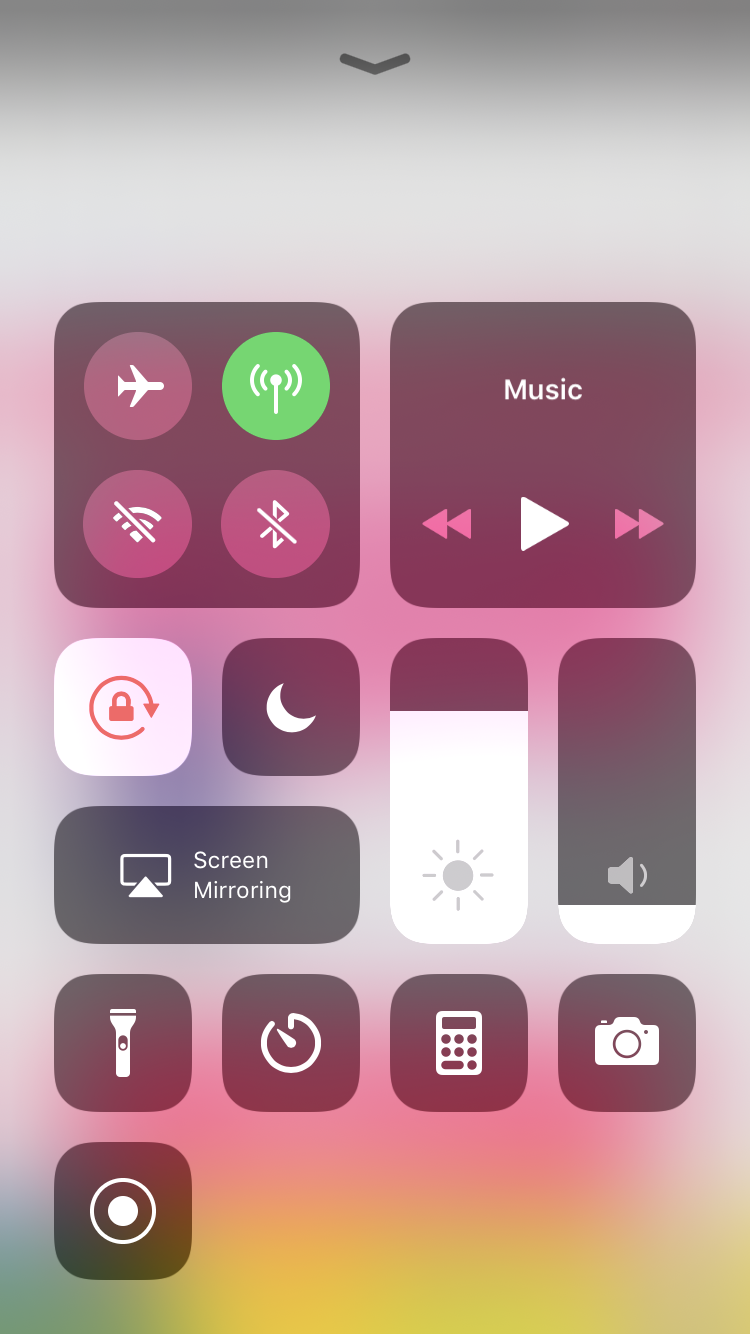
Task: Tap the brightness slider
Action: pyautogui.click(x=459, y=790)
